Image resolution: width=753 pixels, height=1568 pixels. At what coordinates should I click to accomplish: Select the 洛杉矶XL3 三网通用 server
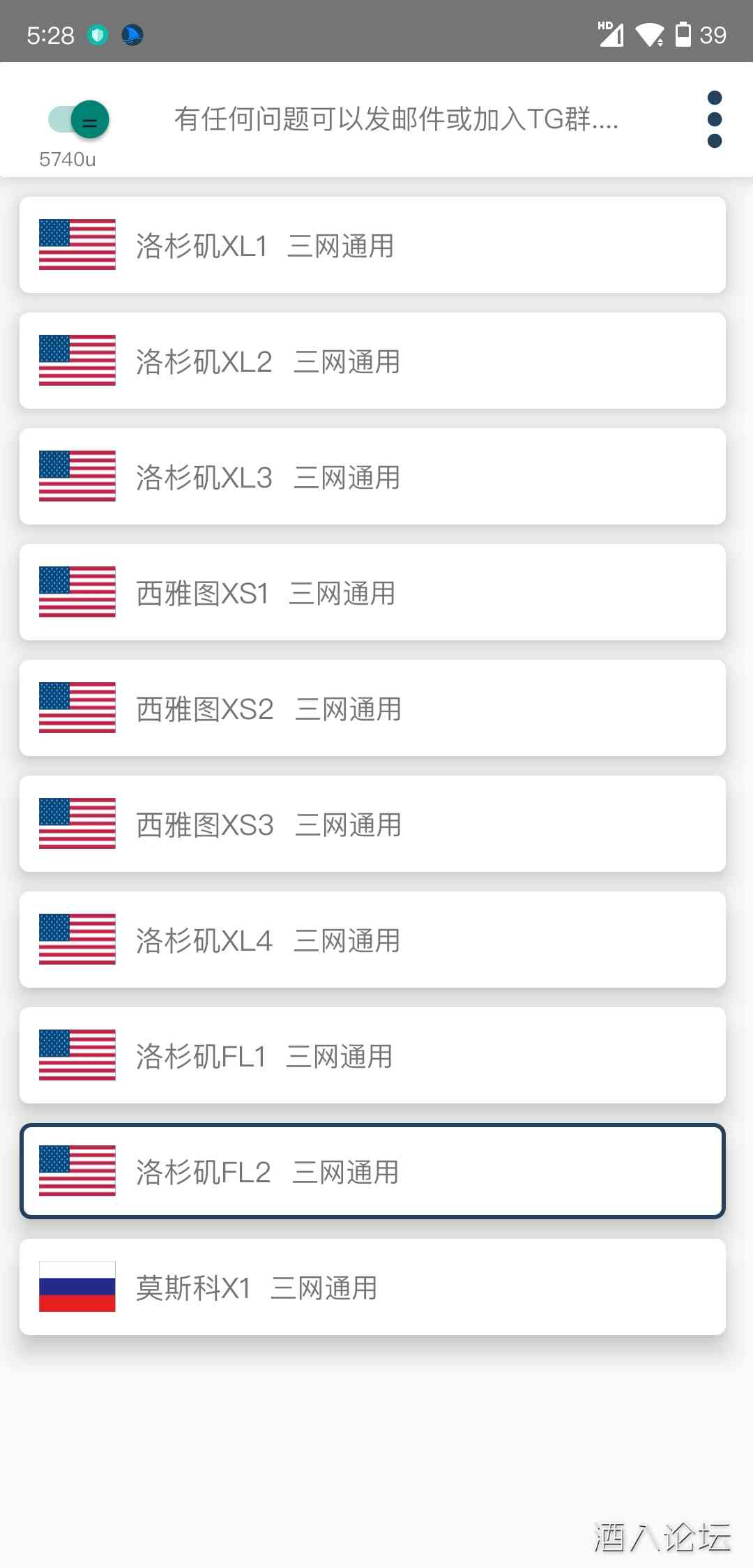pyautogui.click(x=375, y=476)
